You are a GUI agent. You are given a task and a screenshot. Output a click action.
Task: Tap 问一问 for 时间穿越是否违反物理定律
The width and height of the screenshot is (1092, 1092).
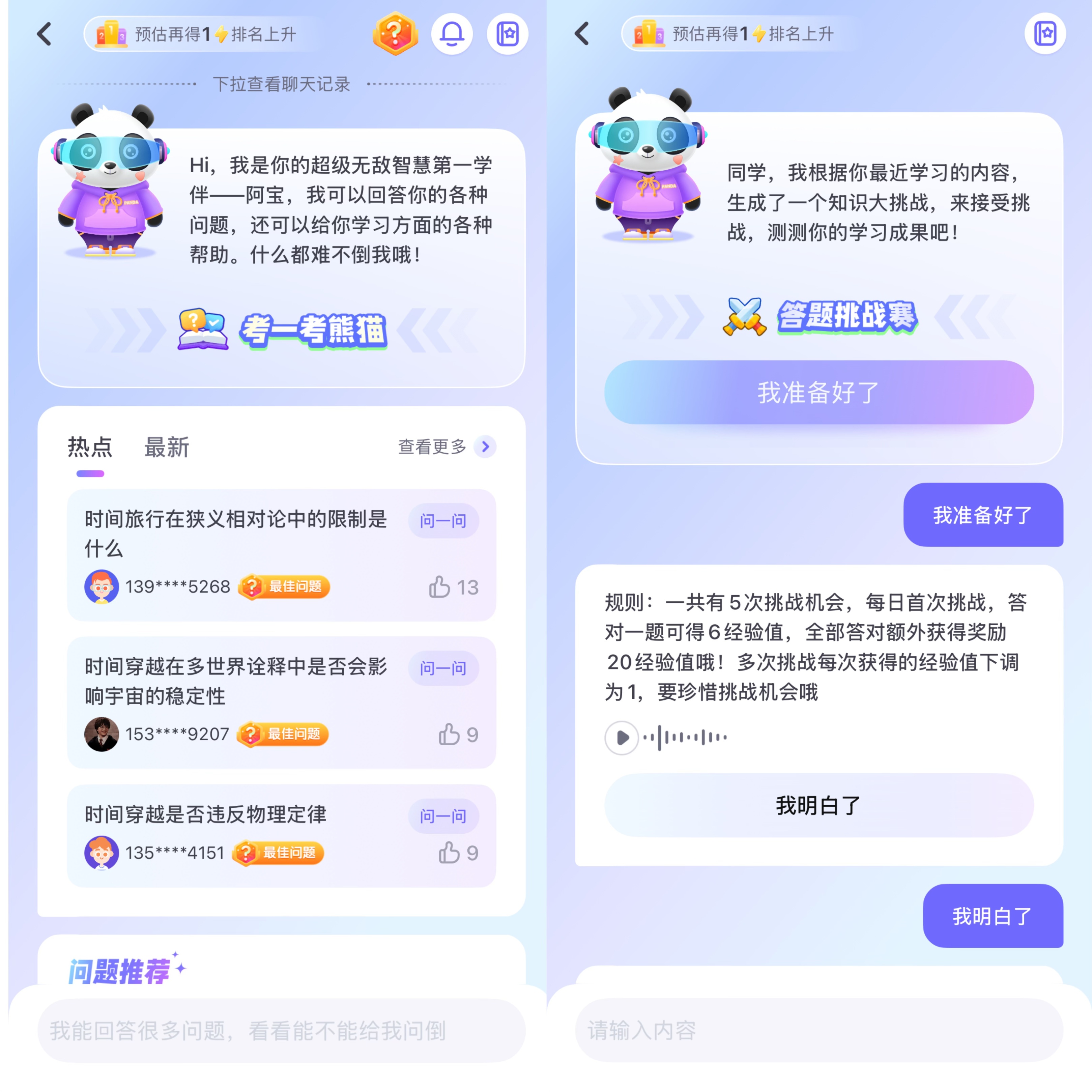coord(443,815)
